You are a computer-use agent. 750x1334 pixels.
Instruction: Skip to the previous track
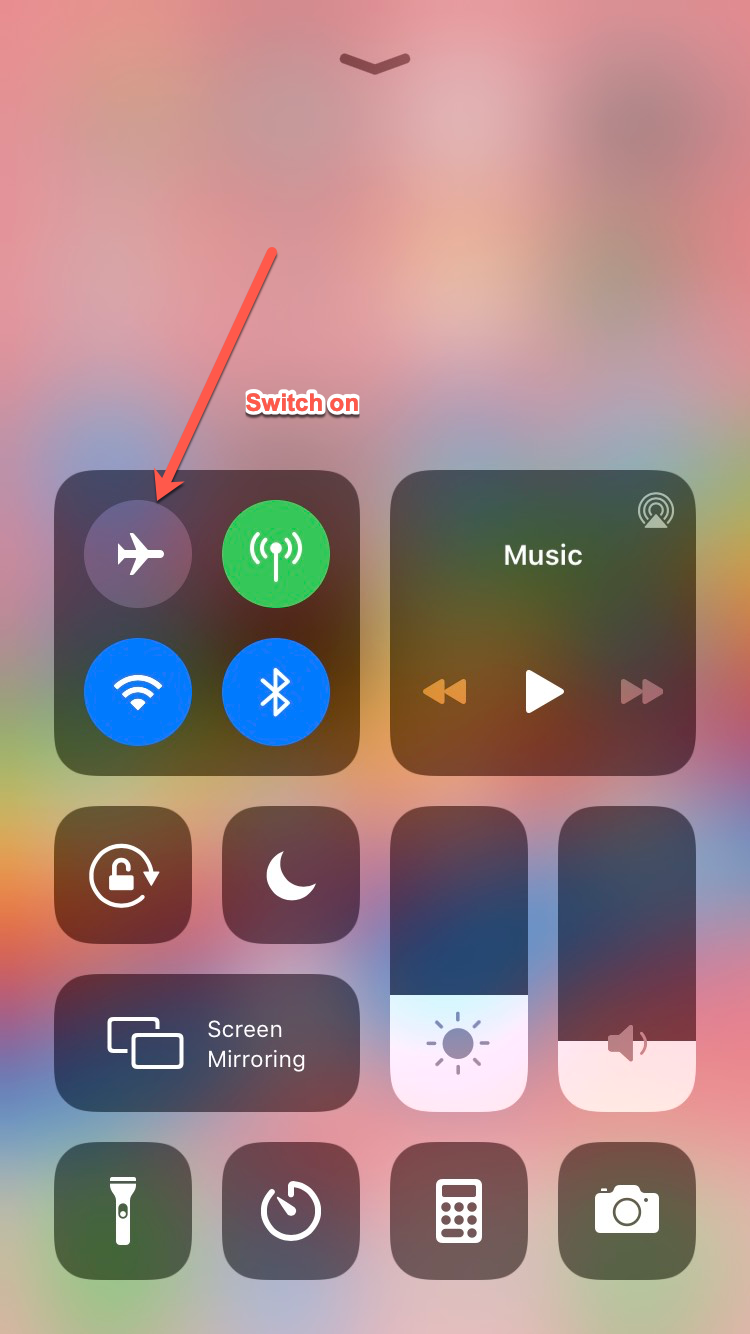(x=445, y=691)
